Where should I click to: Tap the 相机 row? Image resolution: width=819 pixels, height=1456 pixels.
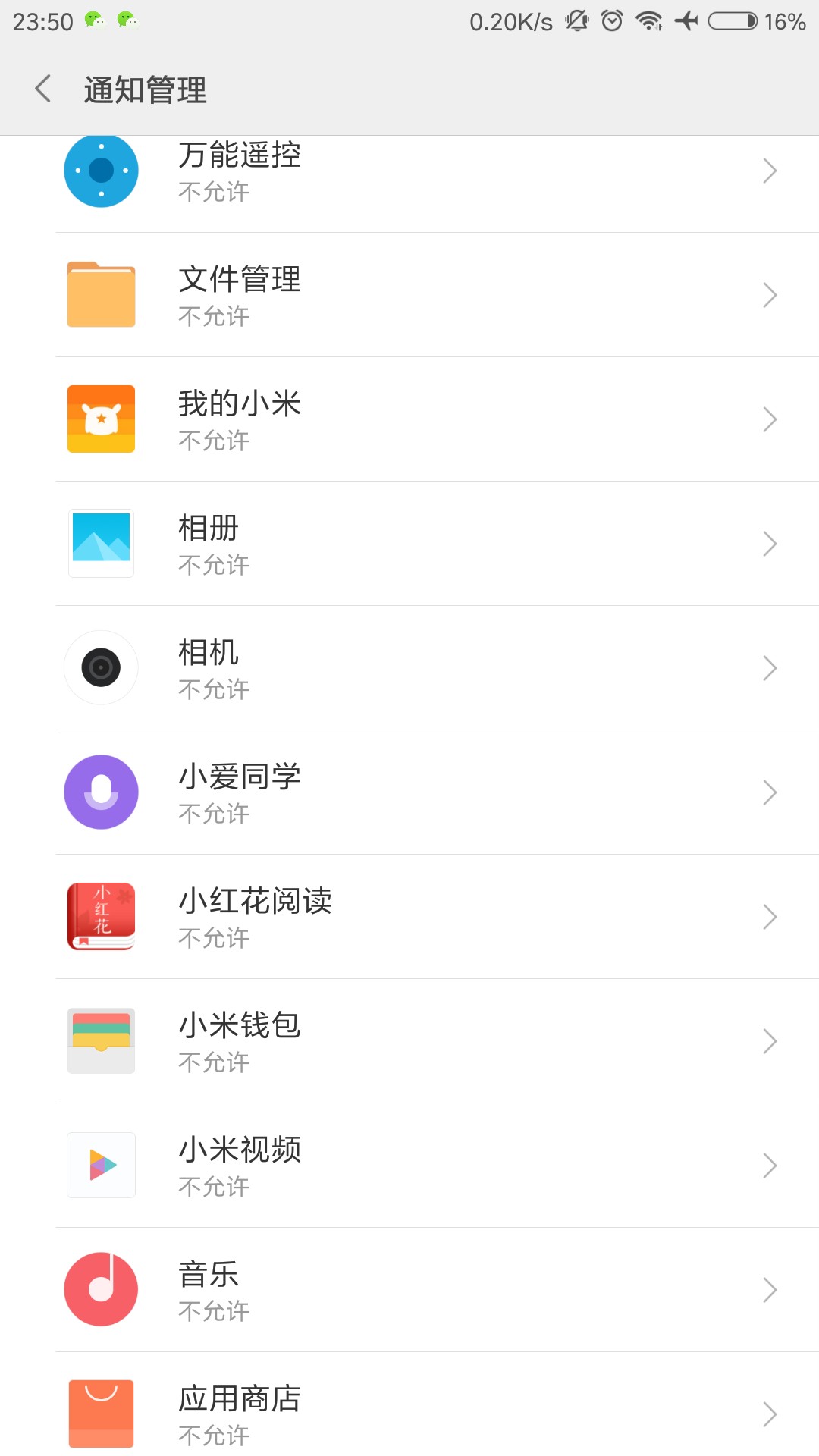tap(409, 668)
